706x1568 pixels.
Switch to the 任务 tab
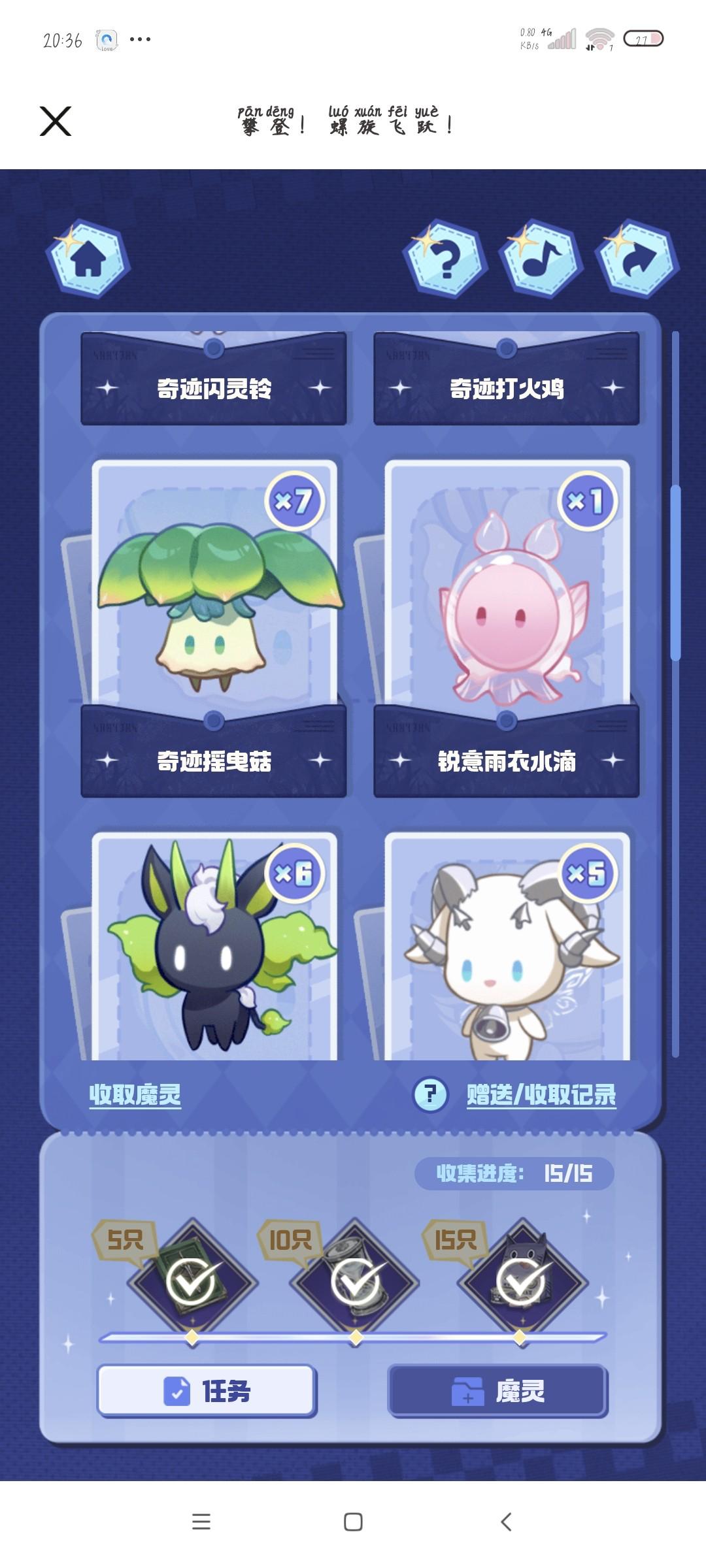[x=207, y=1391]
